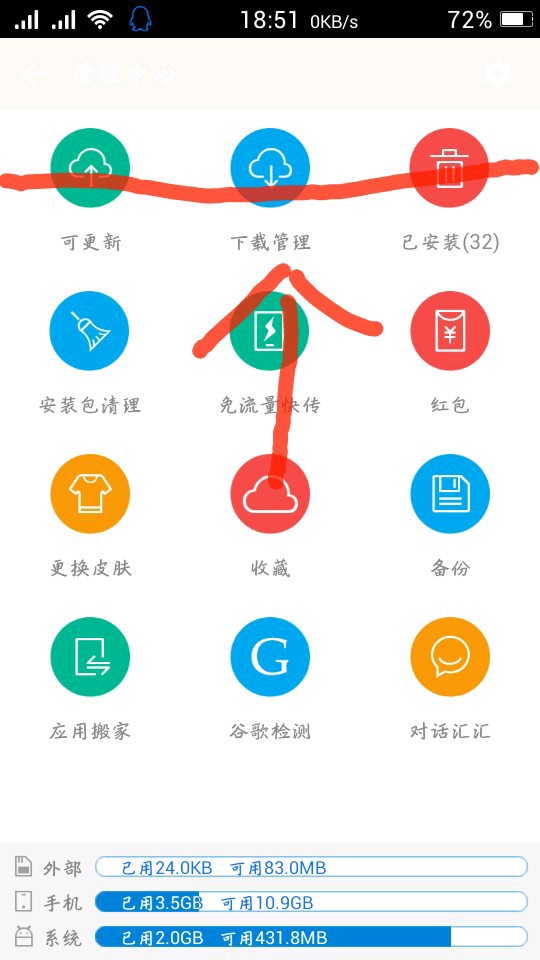Screen dimensions: 540x960
Task: Open the settings gear icon
Action: [x=496, y=74]
